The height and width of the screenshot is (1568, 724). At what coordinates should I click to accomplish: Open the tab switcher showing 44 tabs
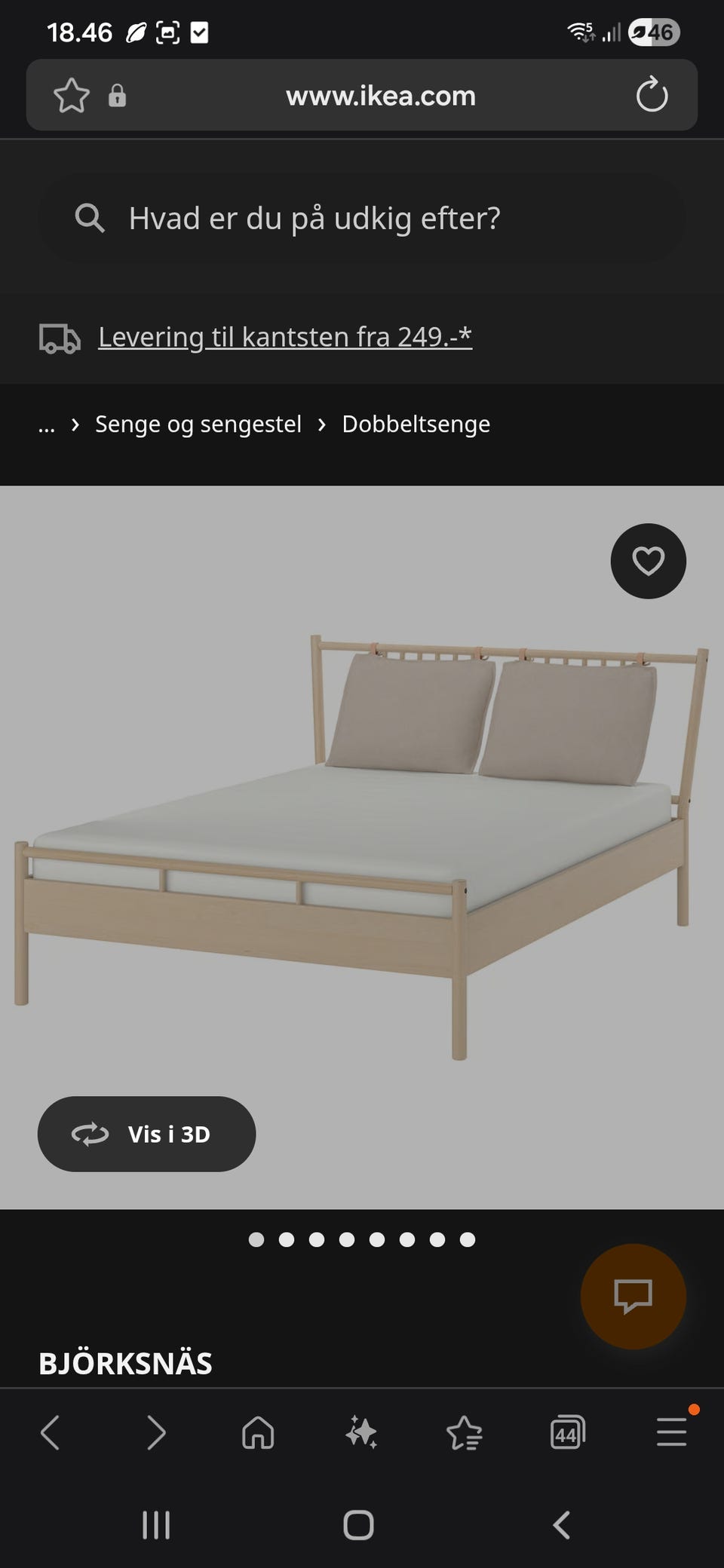pos(567,1431)
